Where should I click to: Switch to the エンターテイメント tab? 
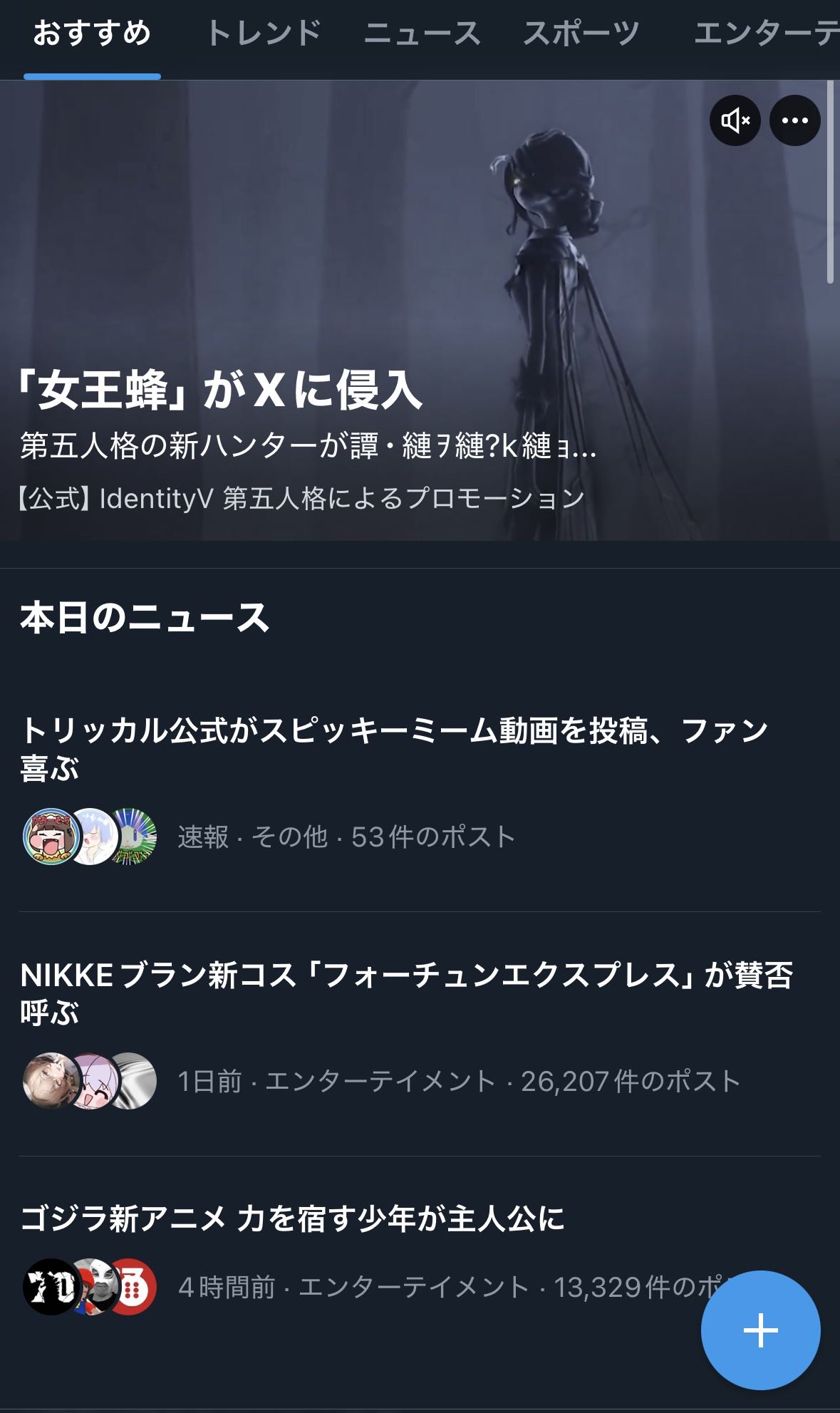tap(766, 33)
